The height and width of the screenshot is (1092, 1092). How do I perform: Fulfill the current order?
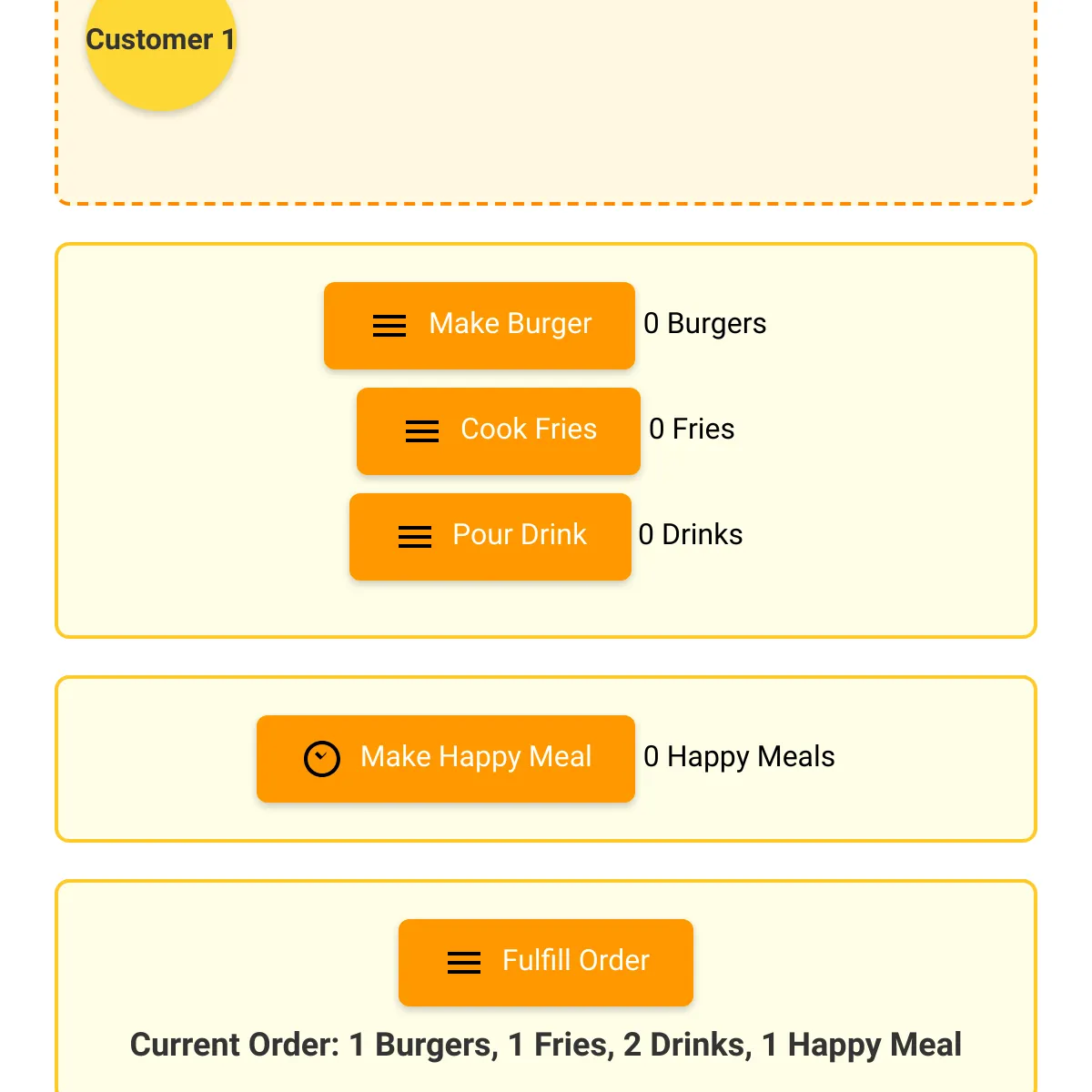click(x=546, y=963)
